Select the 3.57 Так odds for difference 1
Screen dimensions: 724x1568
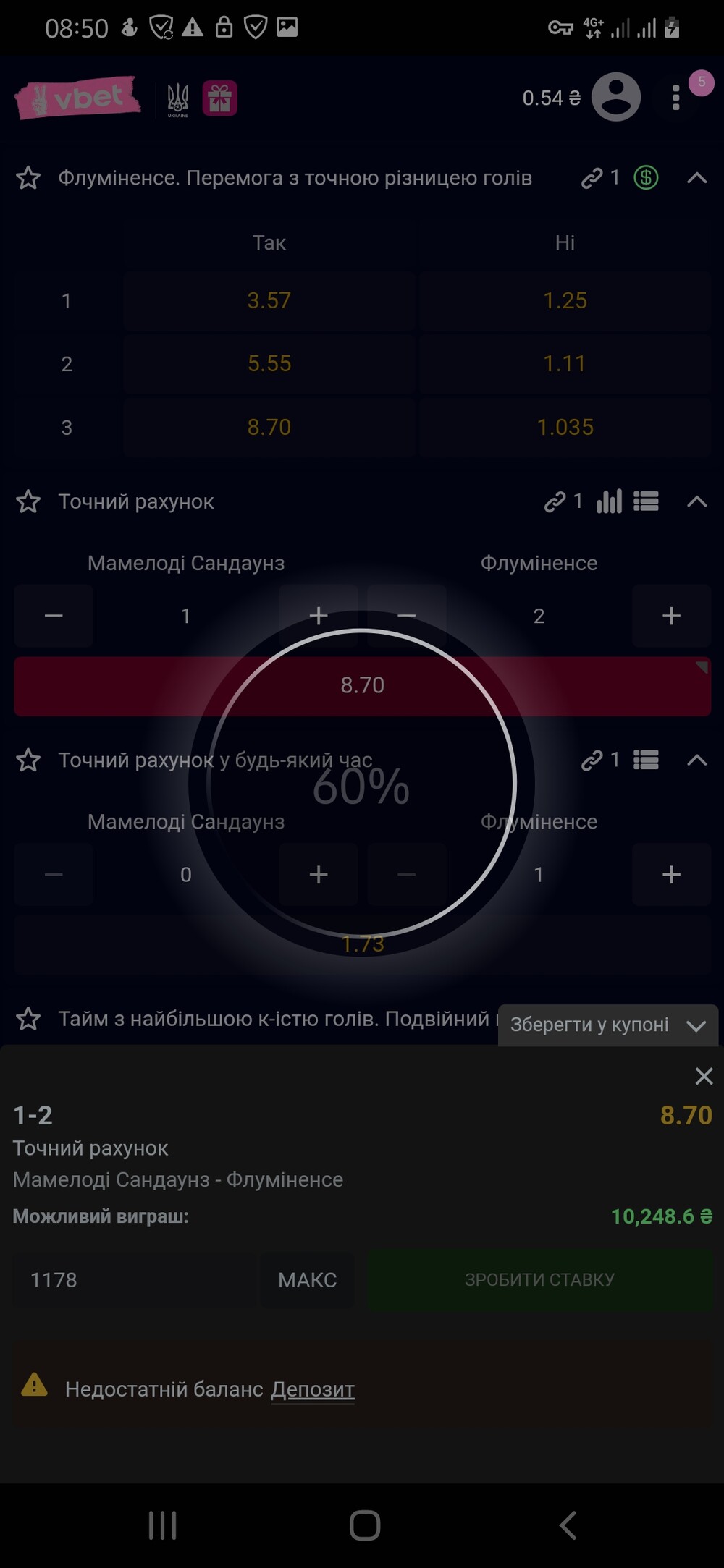(269, 300)
